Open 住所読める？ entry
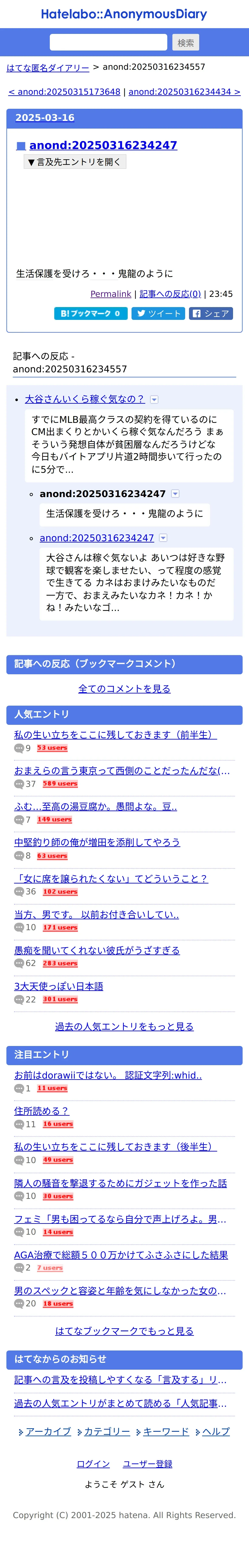 [41, 1111]
